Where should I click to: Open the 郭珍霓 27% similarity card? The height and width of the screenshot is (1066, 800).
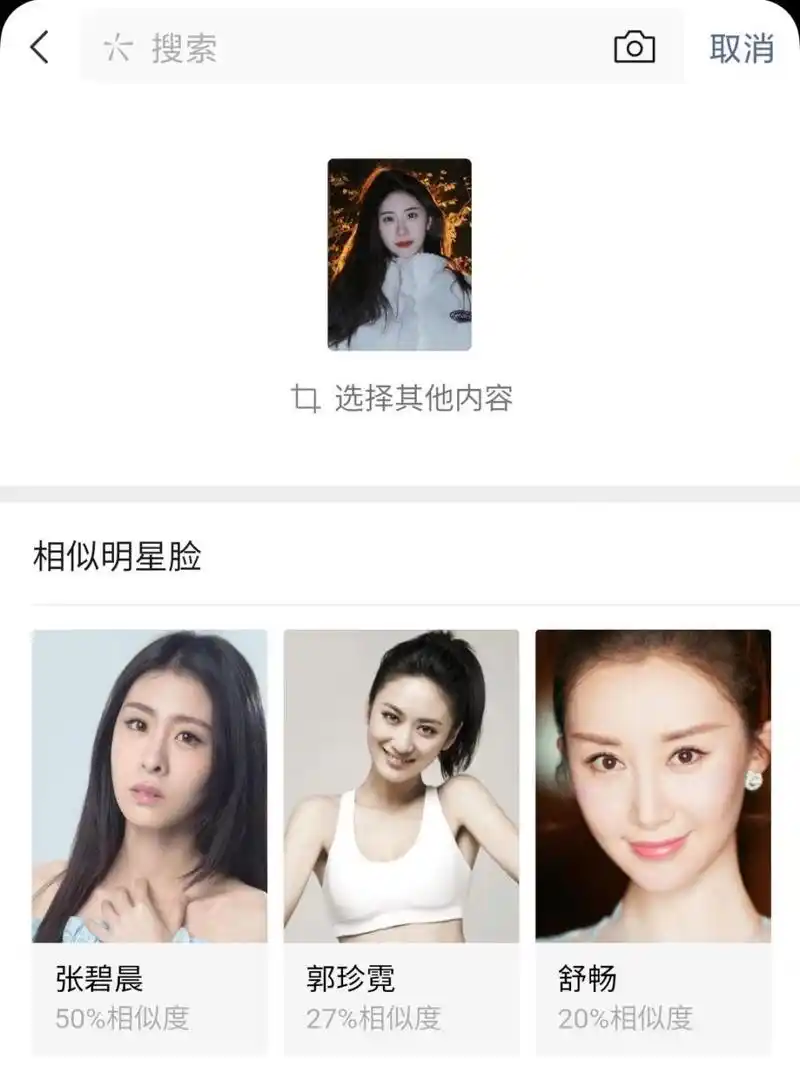(x=401, y=840)
